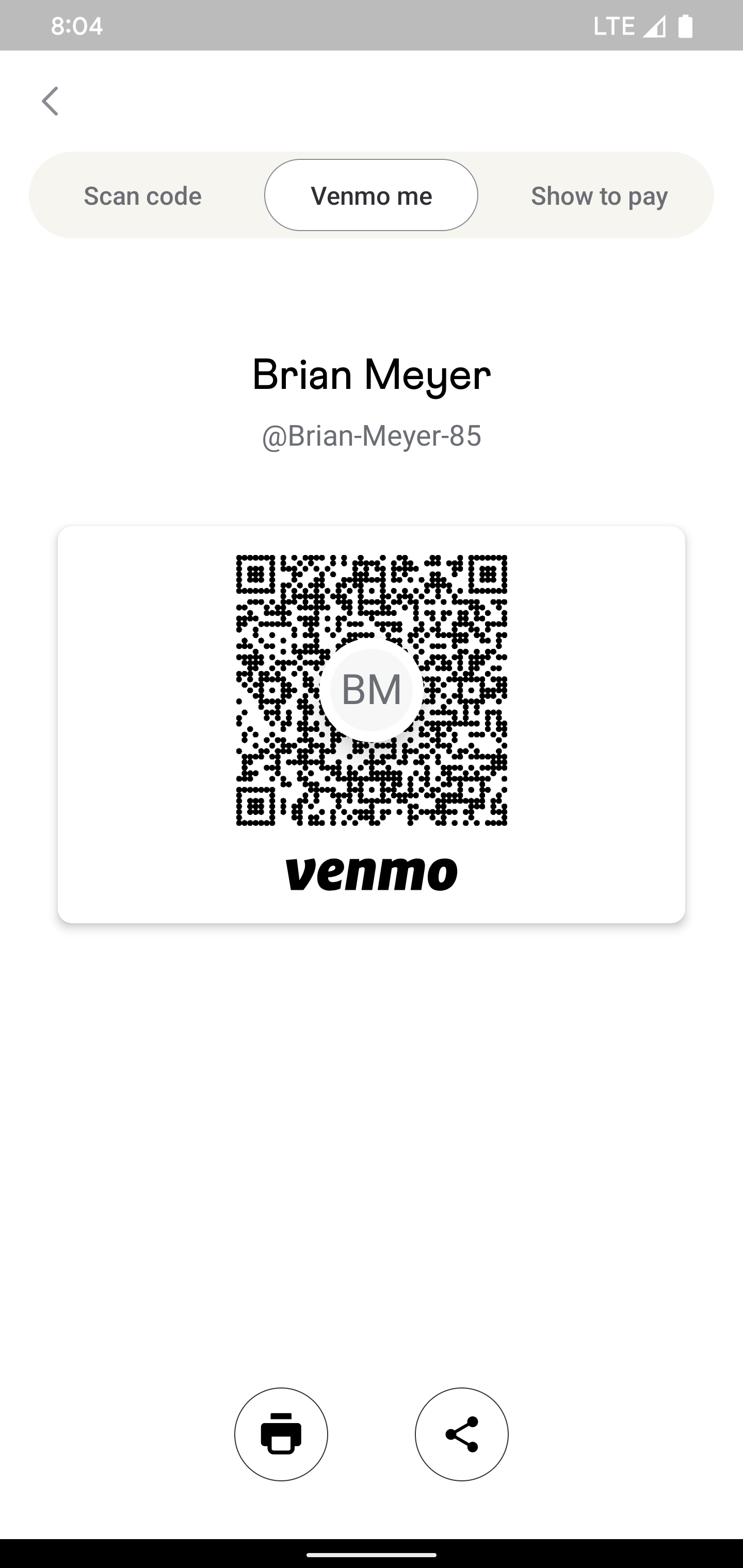Share the Venmo QR code
The width and height of the screenshot is (743, 1568).
click(462, 1435)
